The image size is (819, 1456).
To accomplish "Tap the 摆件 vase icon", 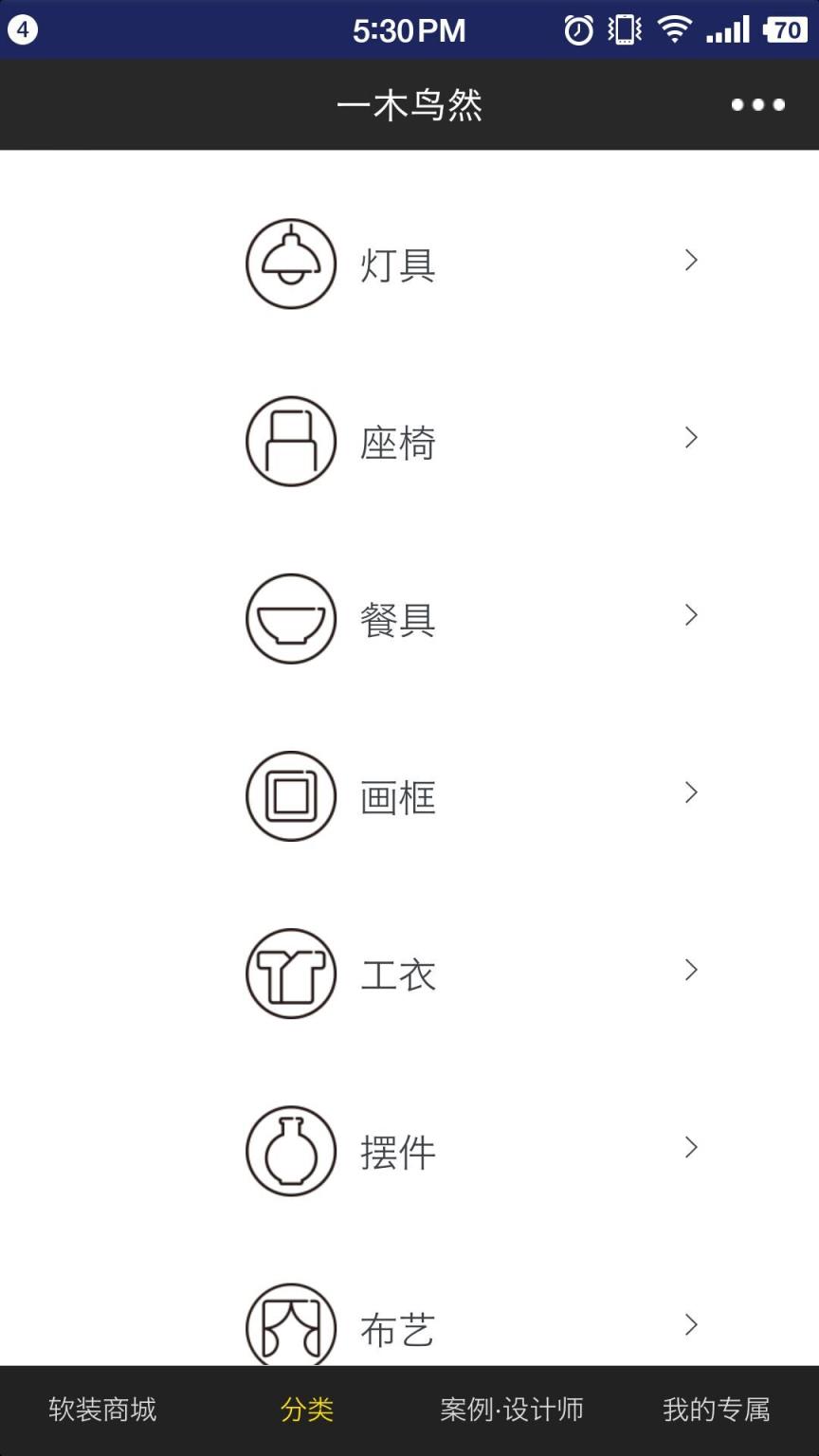I will (291, 1151).
